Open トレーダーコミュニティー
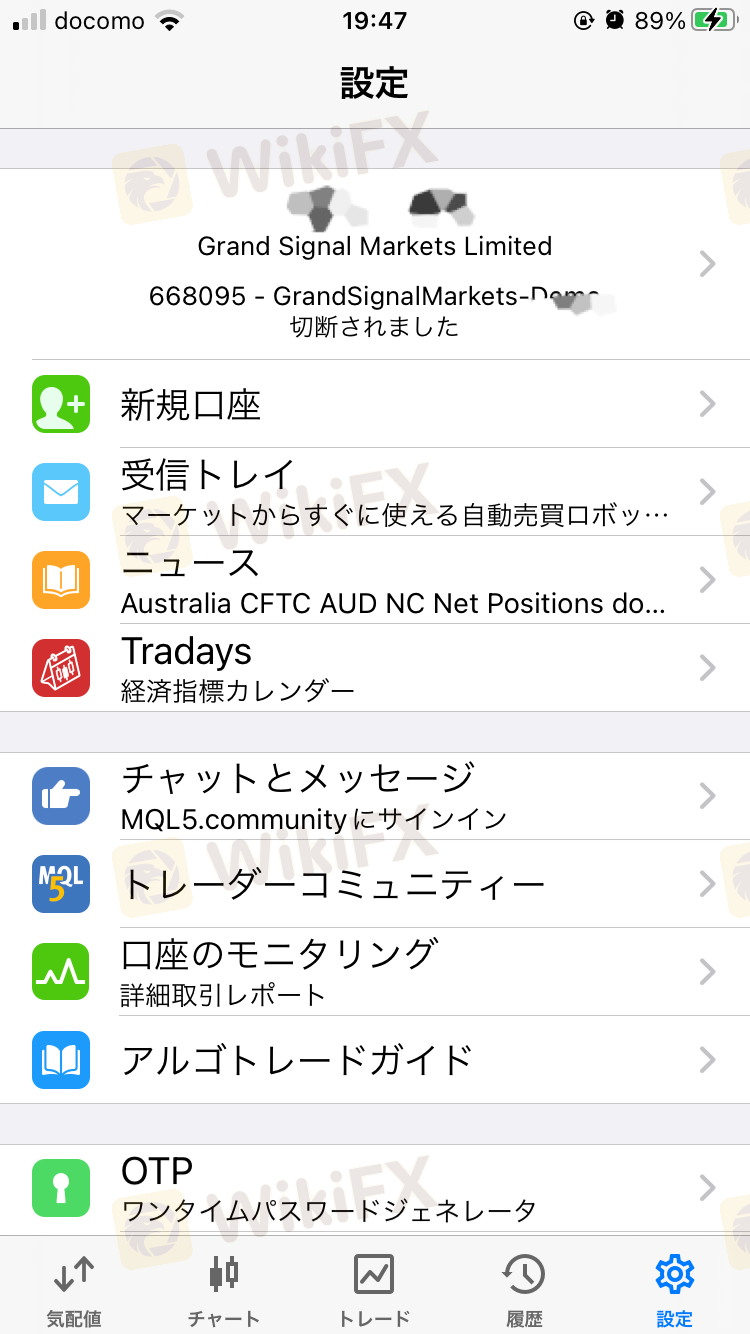The image size is (750, 1334). click(x=375, y=884)
